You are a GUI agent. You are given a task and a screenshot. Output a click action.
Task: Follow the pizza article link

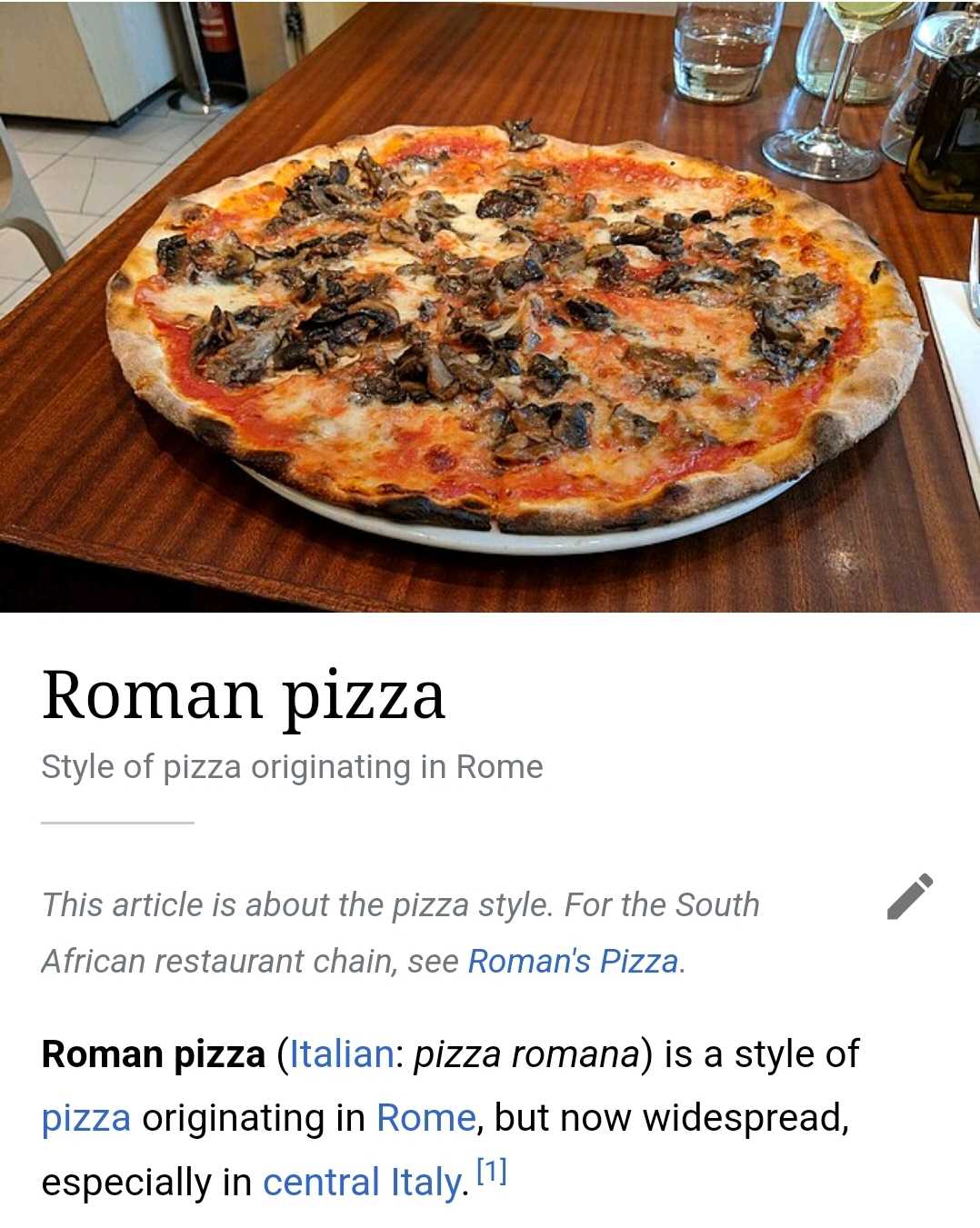86,1118
